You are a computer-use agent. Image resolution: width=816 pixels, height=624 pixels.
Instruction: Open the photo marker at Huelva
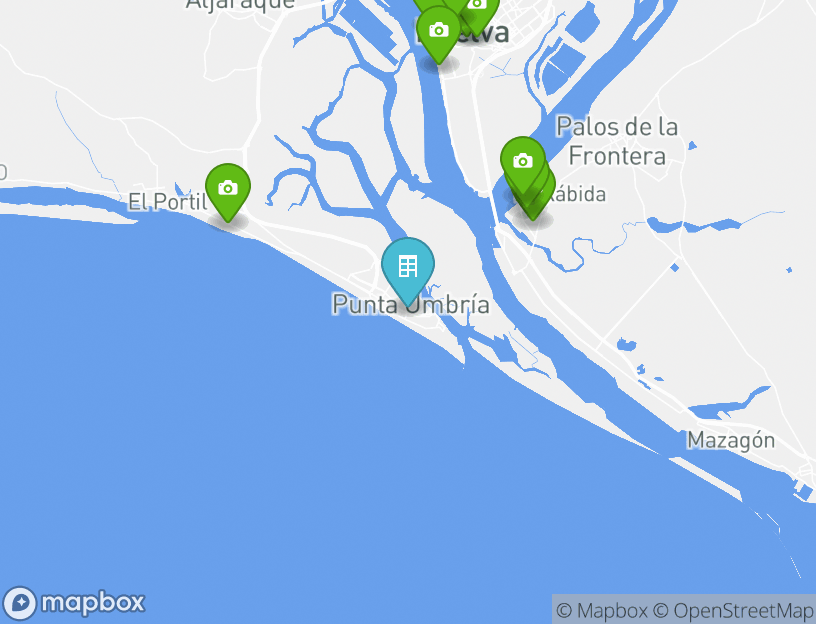click(438, 31)
